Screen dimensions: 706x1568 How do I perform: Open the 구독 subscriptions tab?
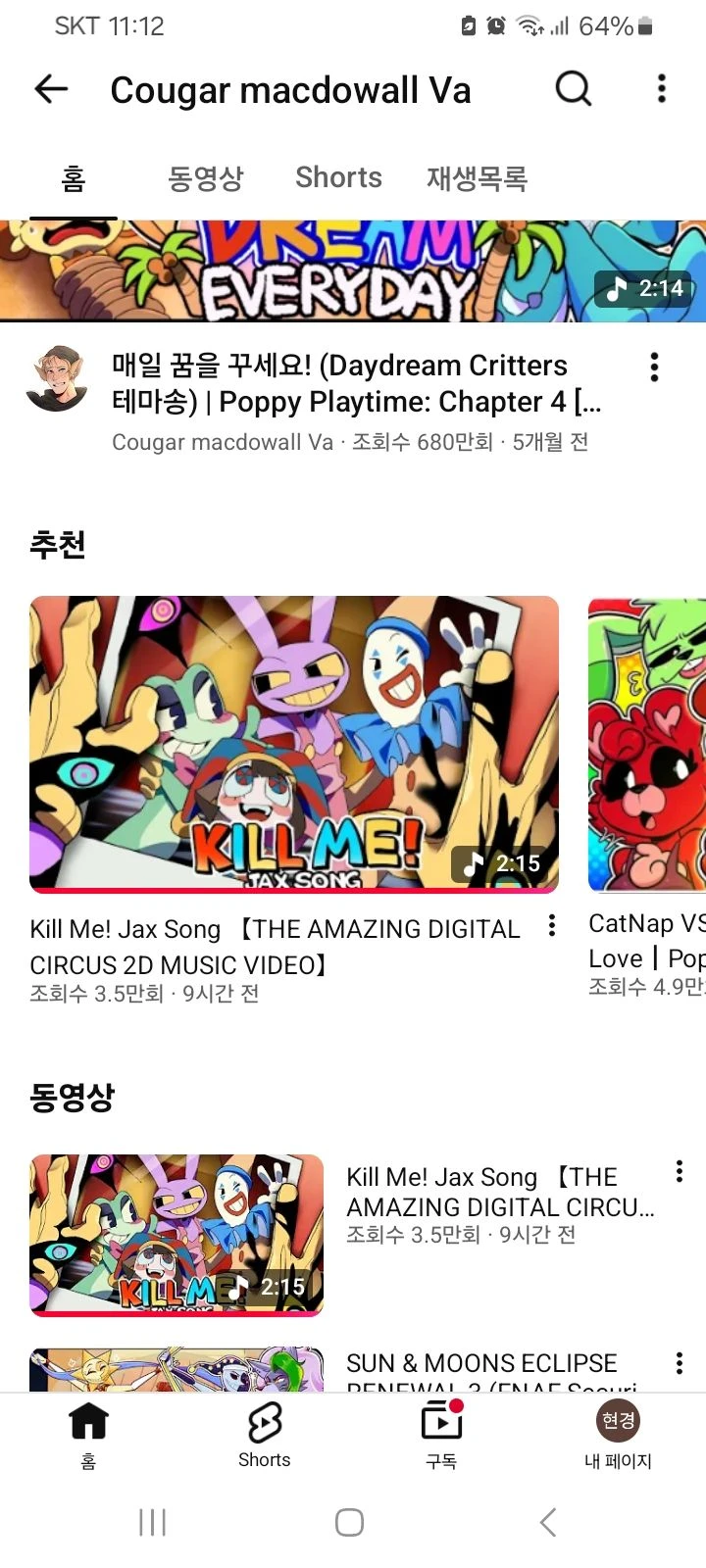[441, 1434]
